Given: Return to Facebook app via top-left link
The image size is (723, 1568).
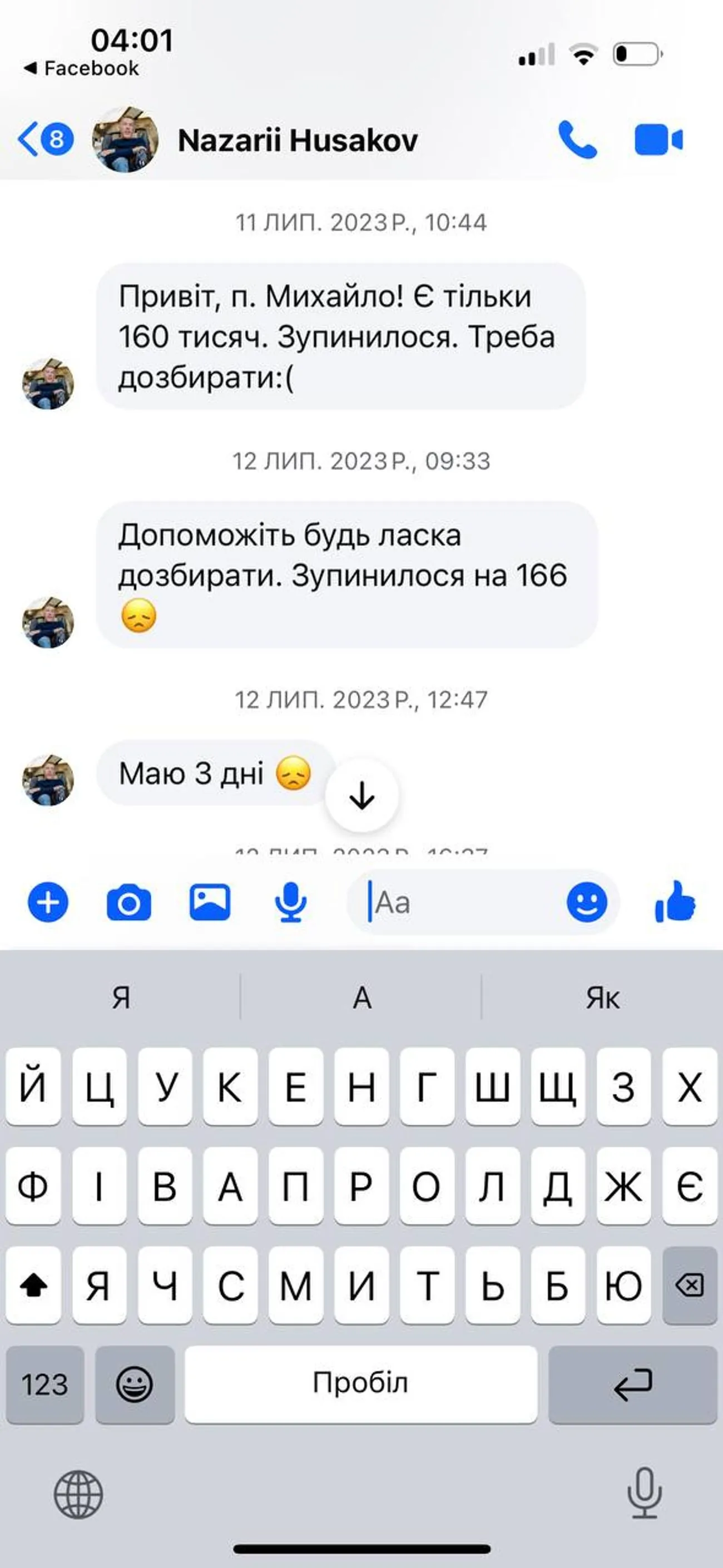Looking at the screenshot, I should (x=82, y=68).
